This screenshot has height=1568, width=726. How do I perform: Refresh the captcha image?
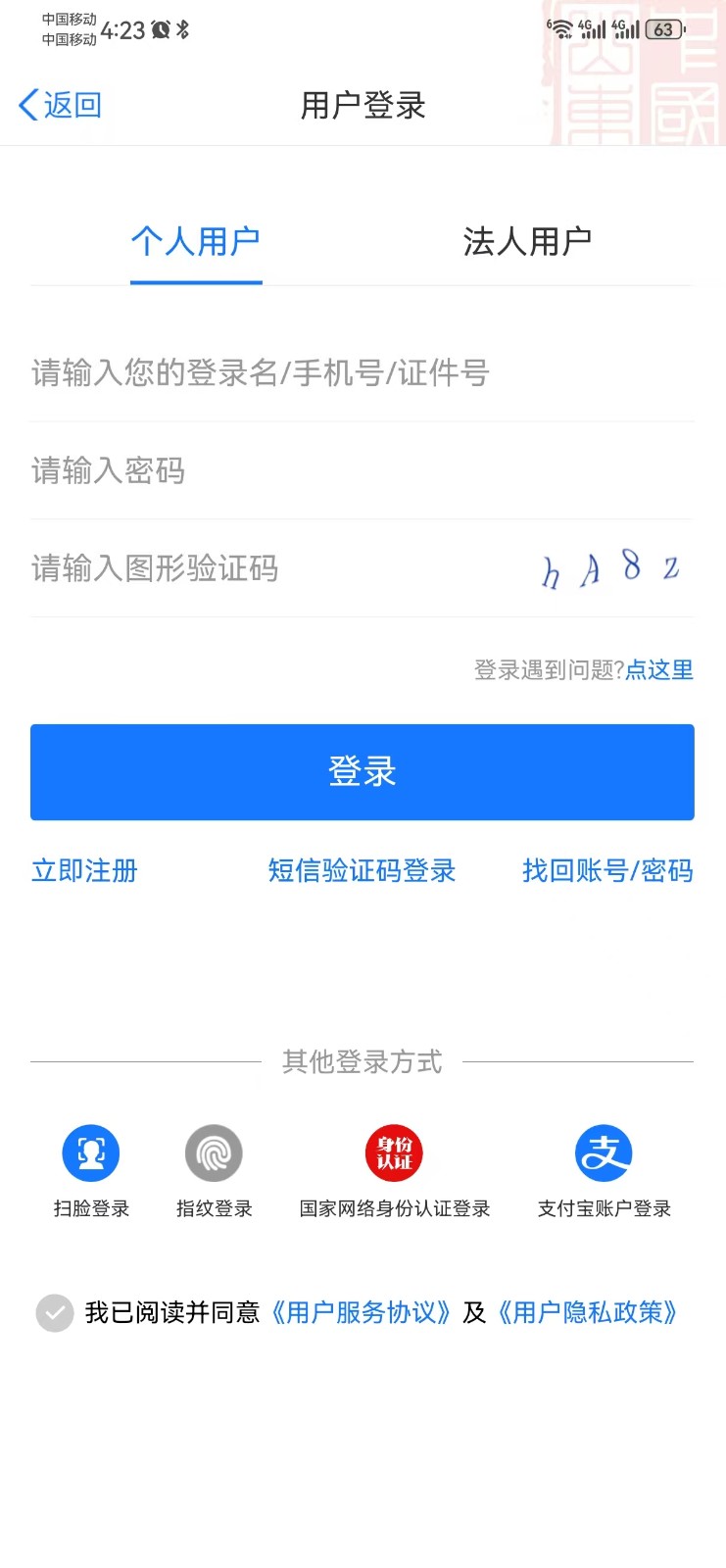click(609, 568)
